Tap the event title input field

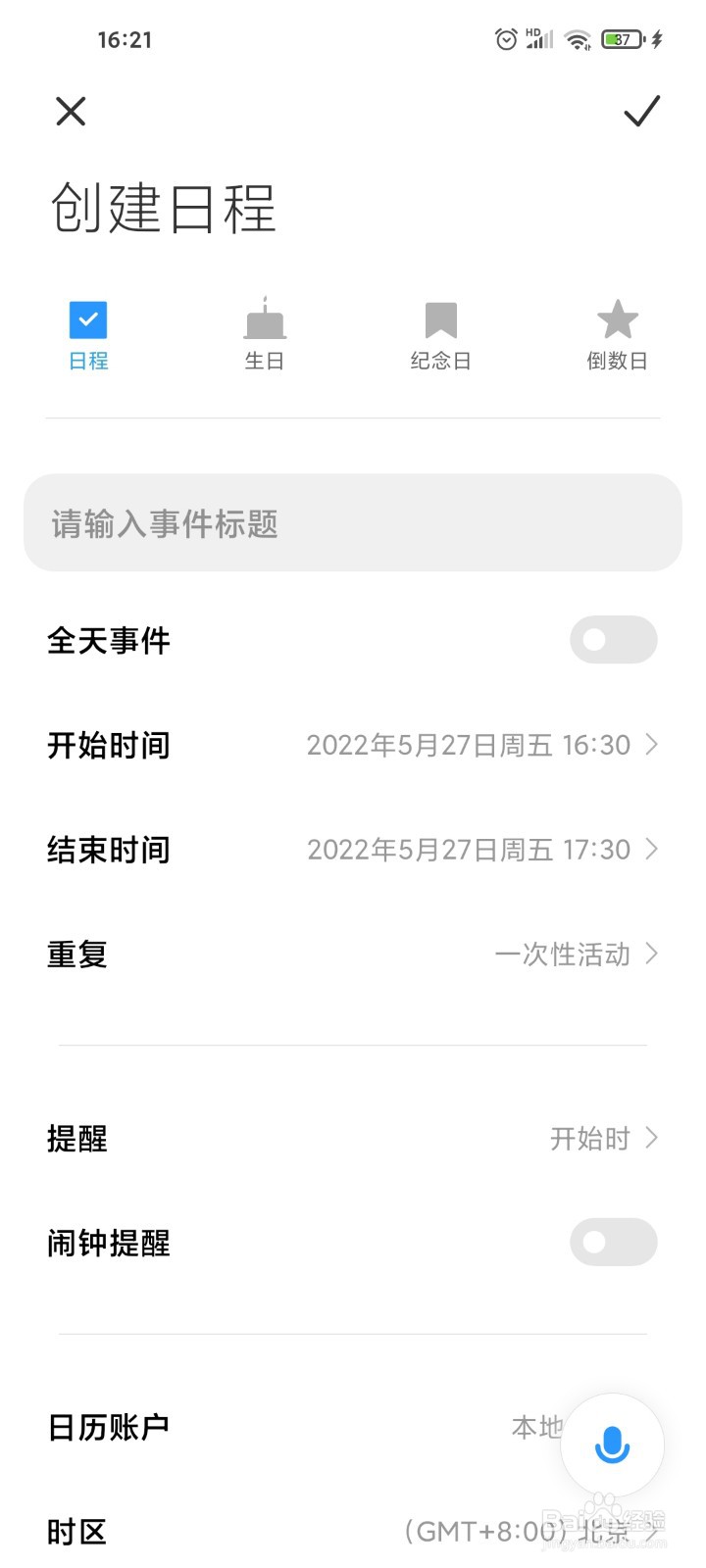coord(353,523)
